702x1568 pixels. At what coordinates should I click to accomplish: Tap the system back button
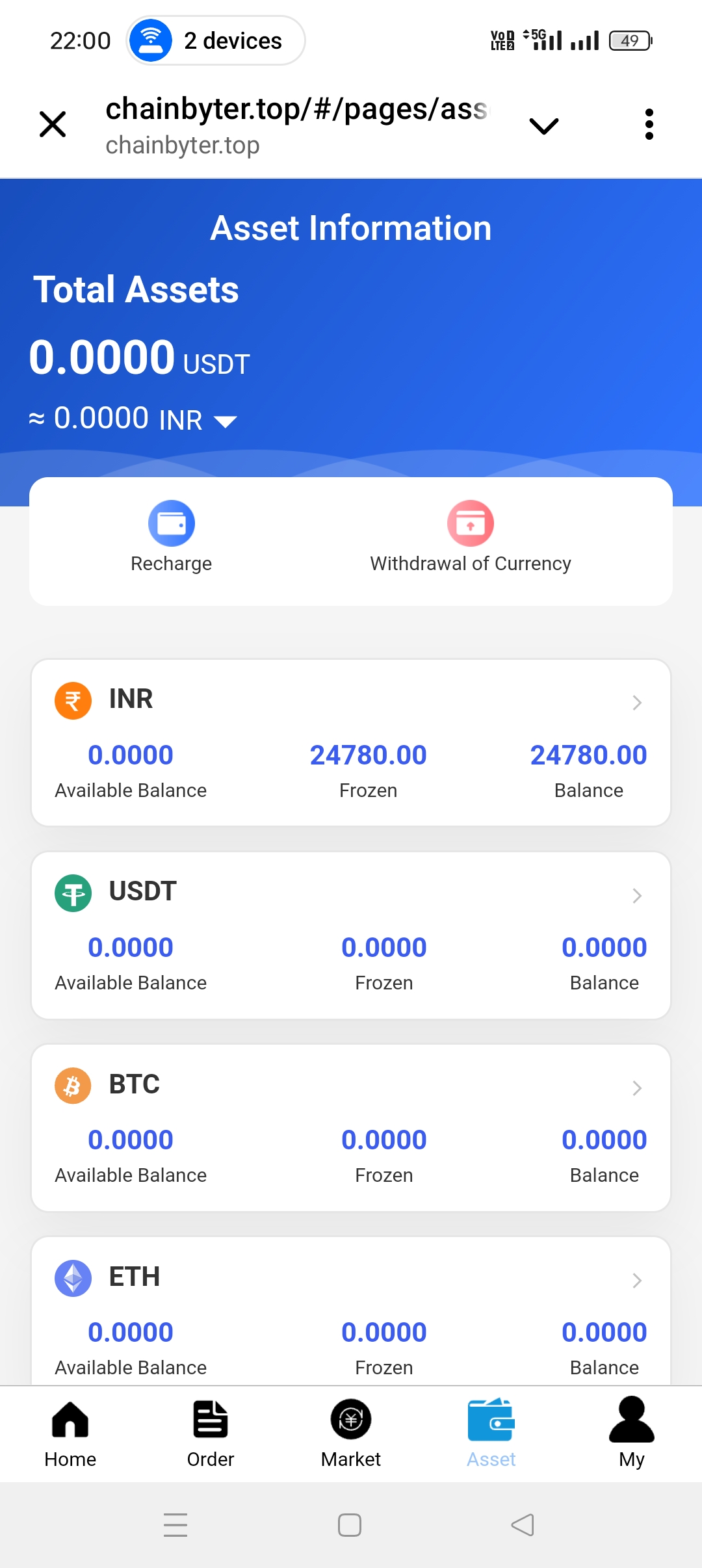coord(523,1525)
